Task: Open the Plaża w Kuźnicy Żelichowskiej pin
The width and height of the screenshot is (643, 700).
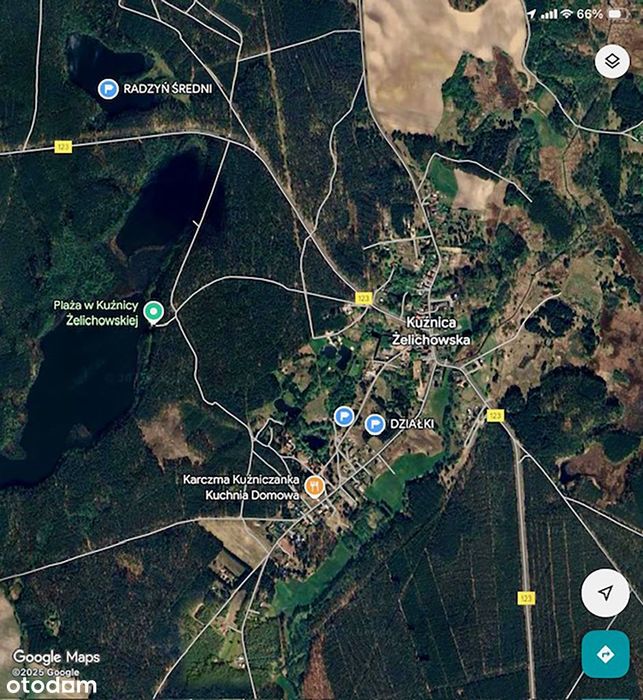Action: [153, 312]
